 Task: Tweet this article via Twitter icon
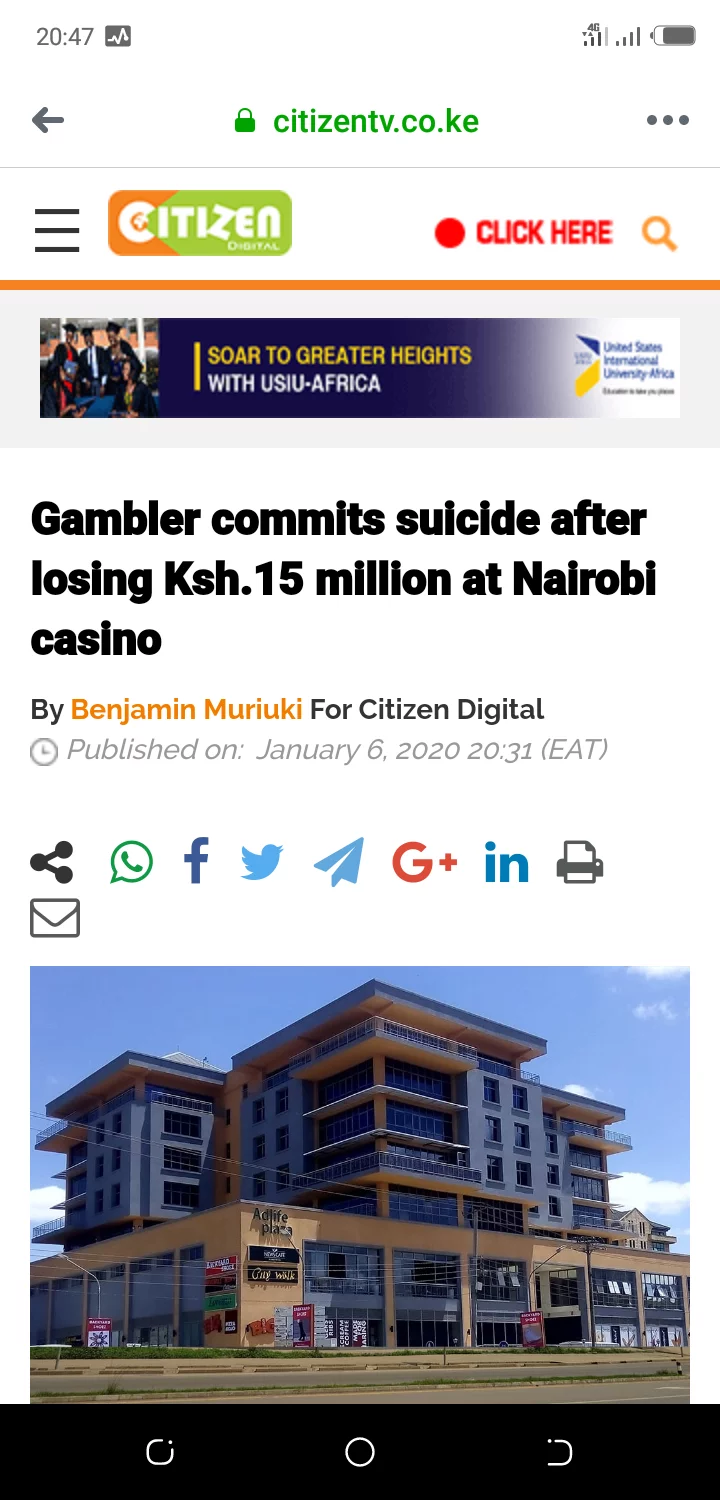point(262,862)
